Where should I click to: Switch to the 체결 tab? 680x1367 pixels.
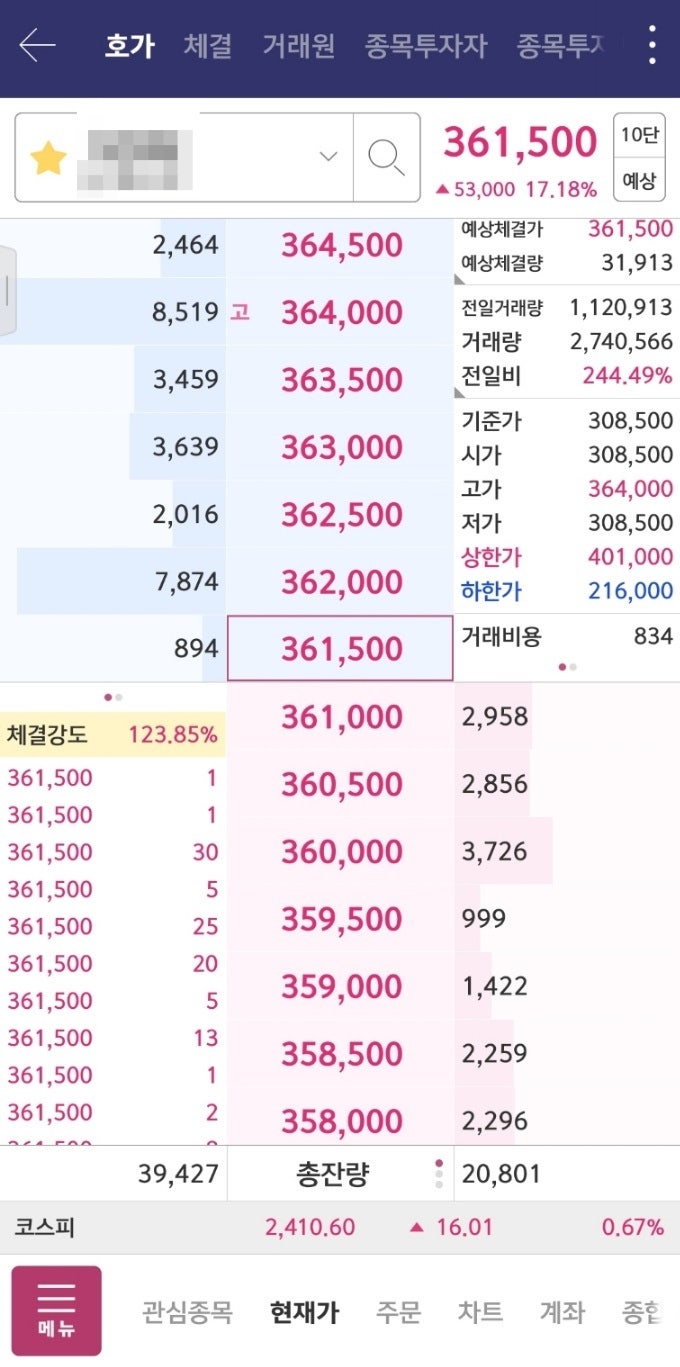(208, 46)
